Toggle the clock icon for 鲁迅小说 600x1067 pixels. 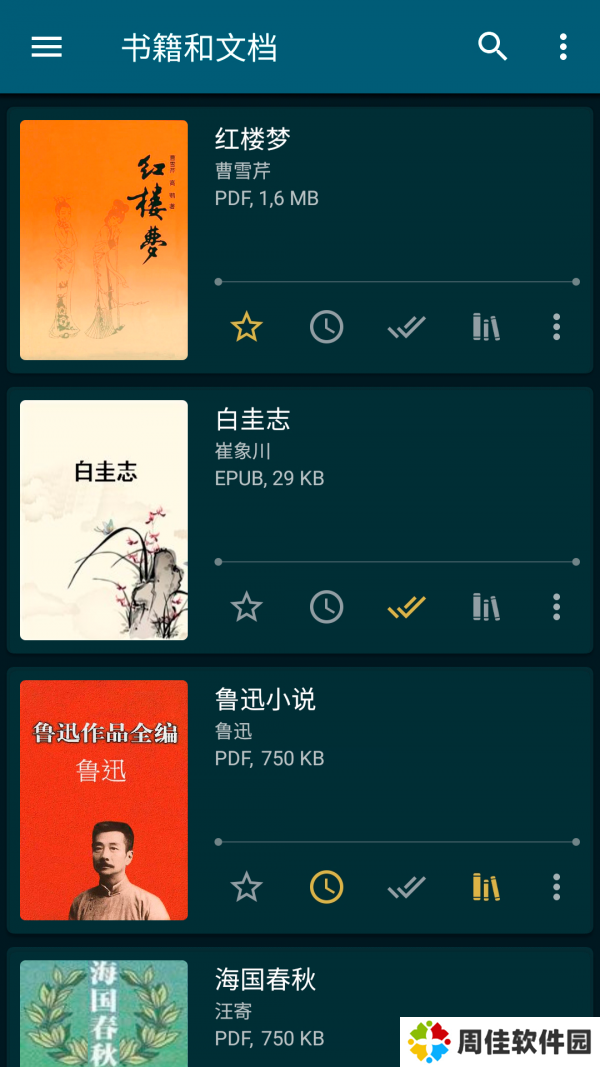(326, 887)
